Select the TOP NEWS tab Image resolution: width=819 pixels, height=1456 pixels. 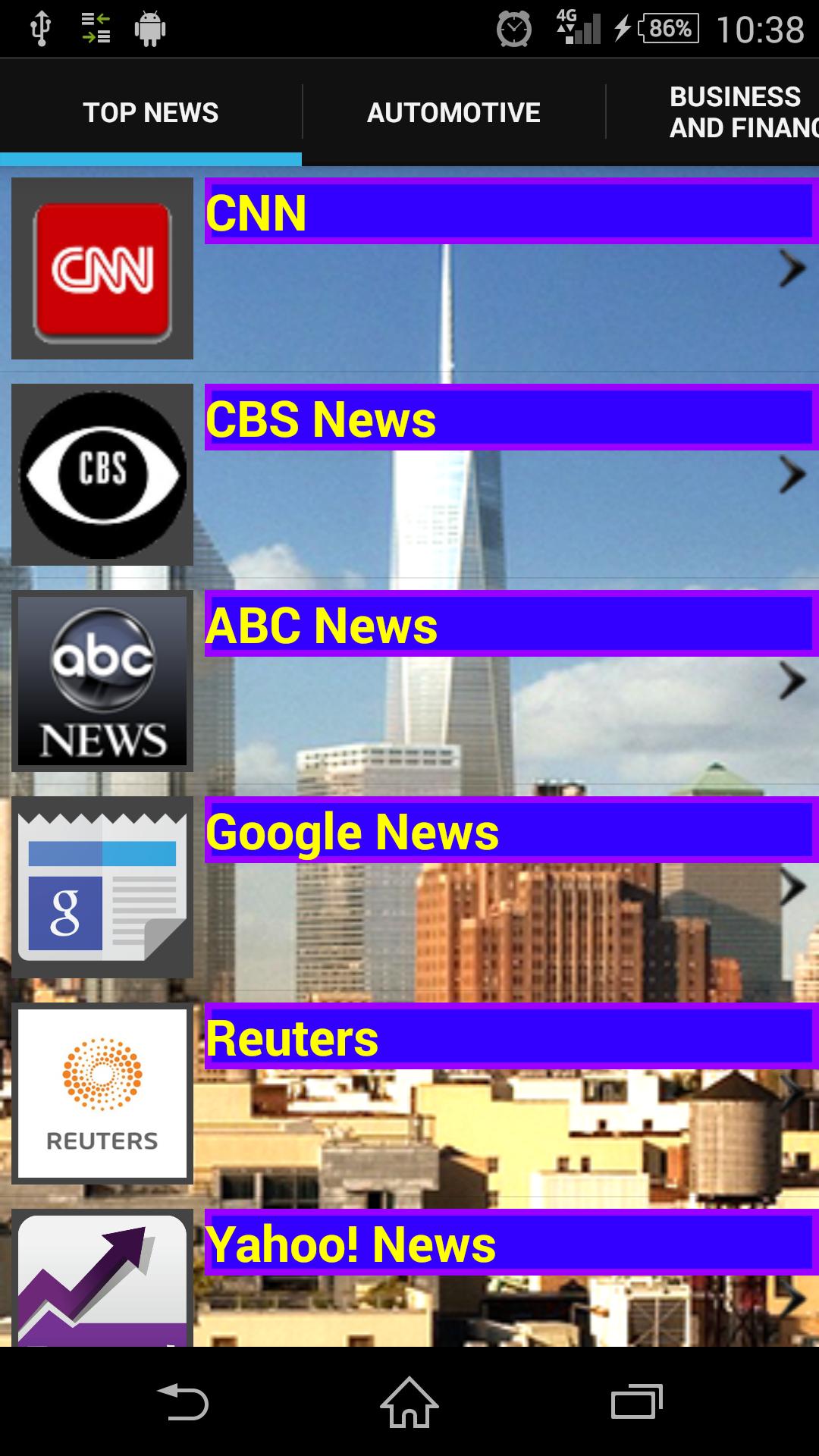[150, 111]
